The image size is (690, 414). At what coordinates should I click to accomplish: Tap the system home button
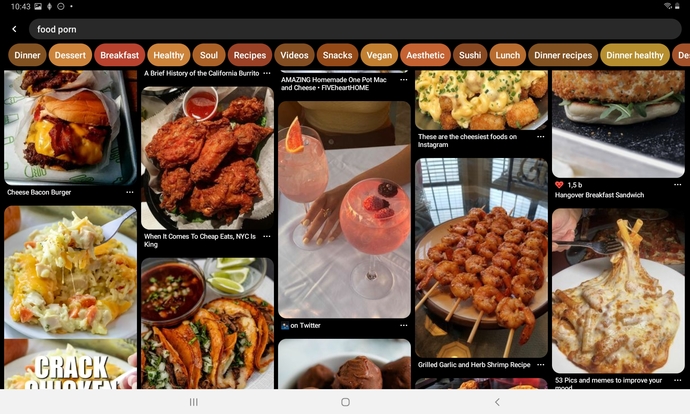[345, 402]
